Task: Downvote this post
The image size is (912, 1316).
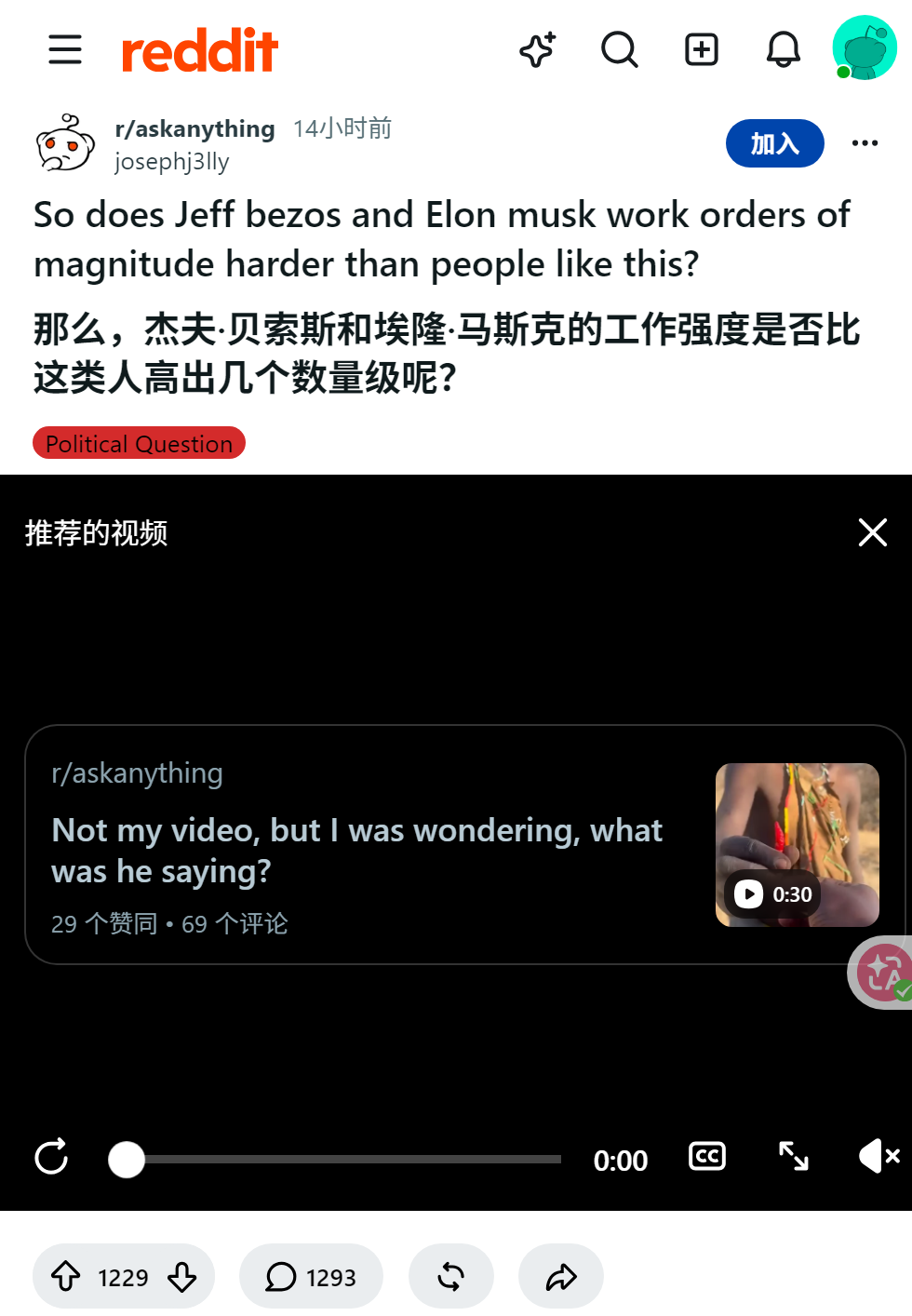Action: 182,1276
